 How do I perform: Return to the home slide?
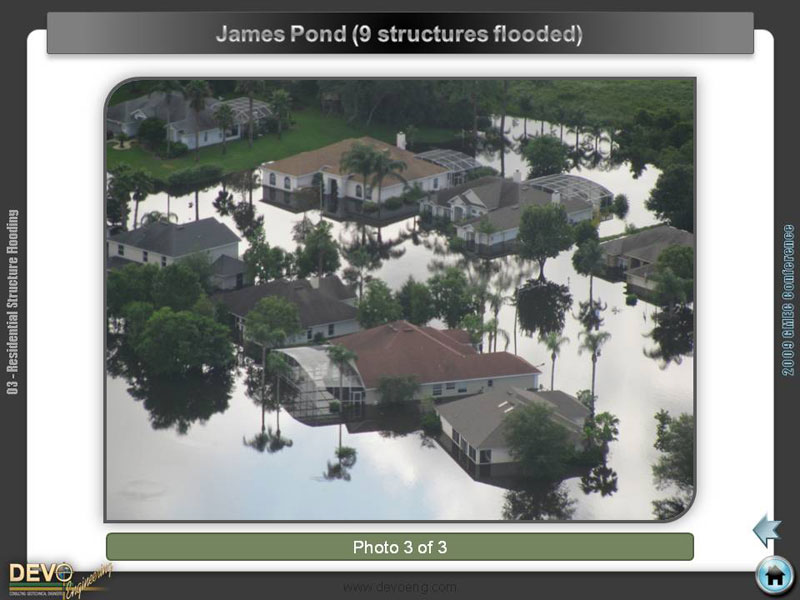coord(774,575)
